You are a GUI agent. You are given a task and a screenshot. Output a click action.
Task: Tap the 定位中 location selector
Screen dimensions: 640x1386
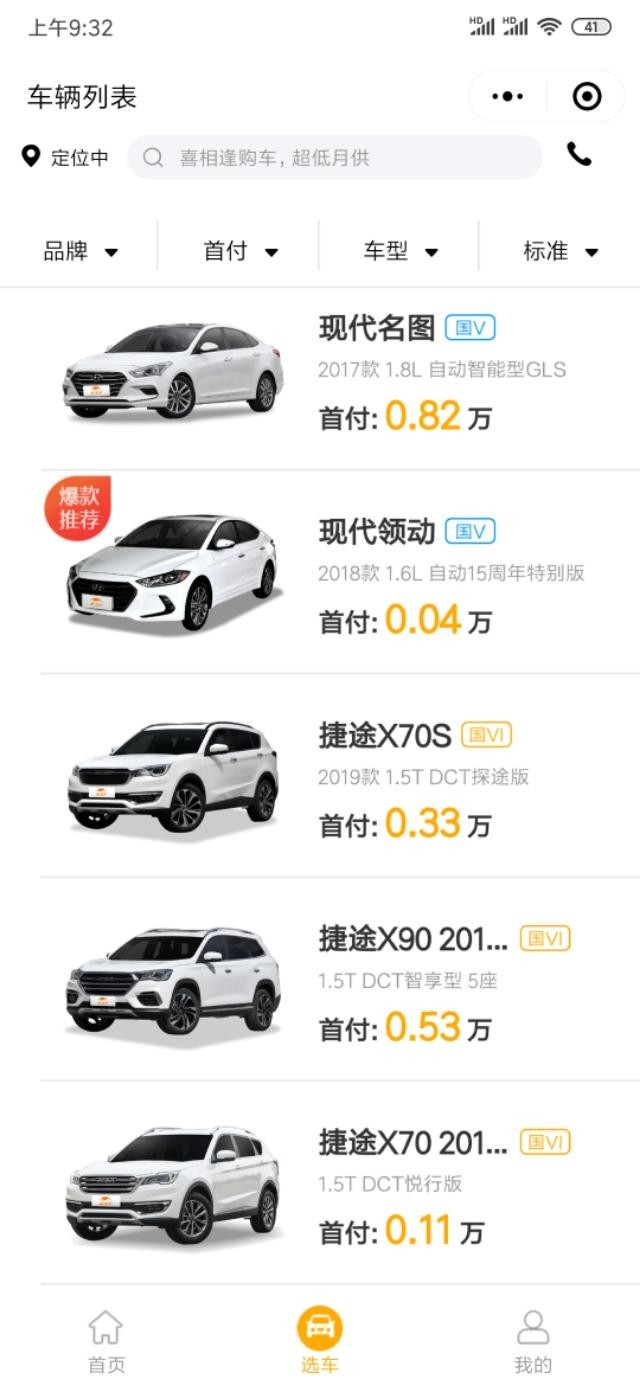66,157
